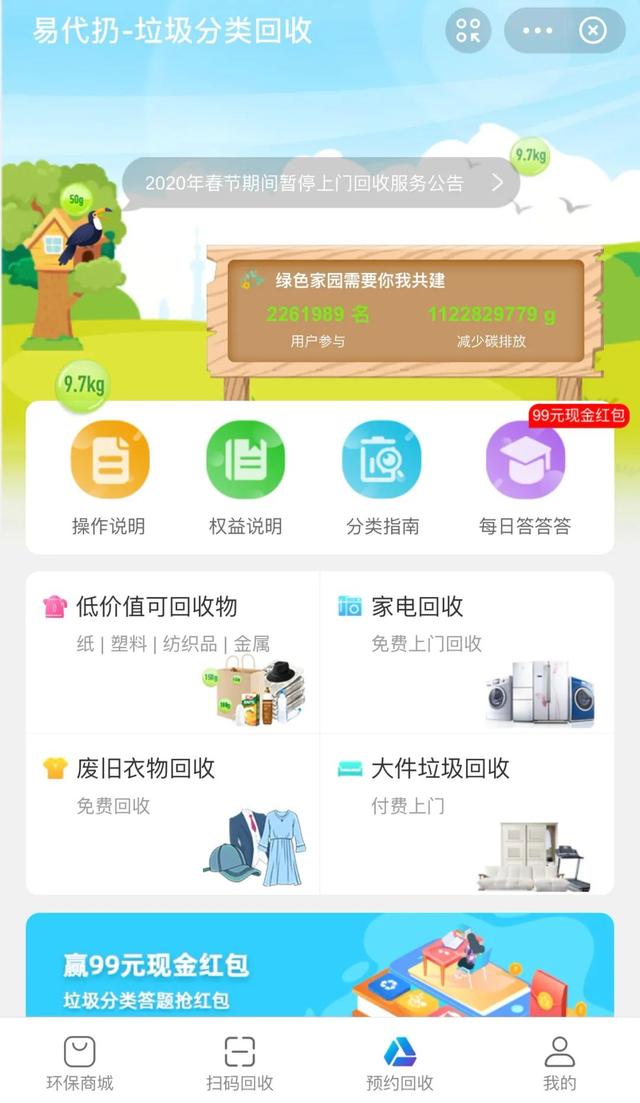The image size is (640, 1103).
Task: Close the mini-program
Action: point(593,31)
